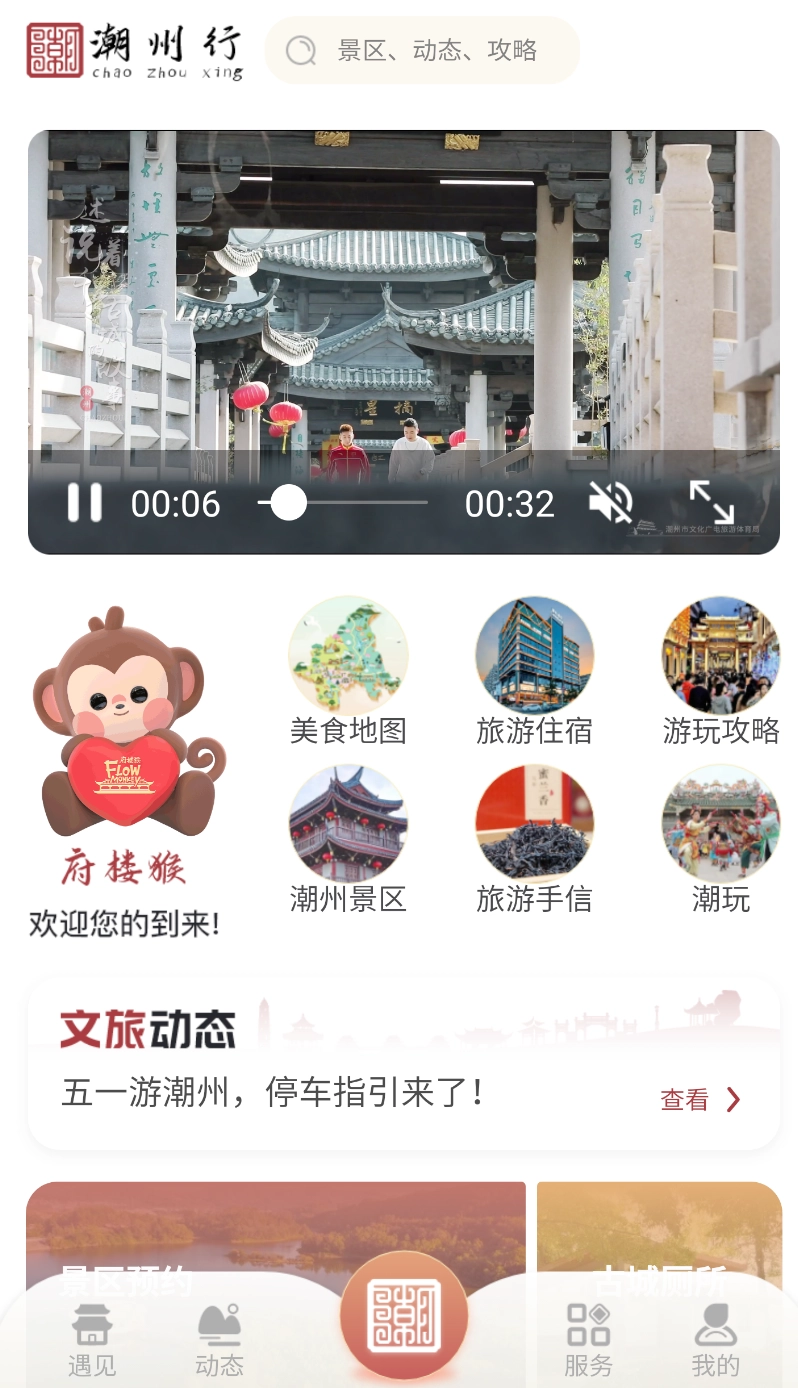Open the 潮玩 section
Viewport: 798px width, 1388px height.
720,840
